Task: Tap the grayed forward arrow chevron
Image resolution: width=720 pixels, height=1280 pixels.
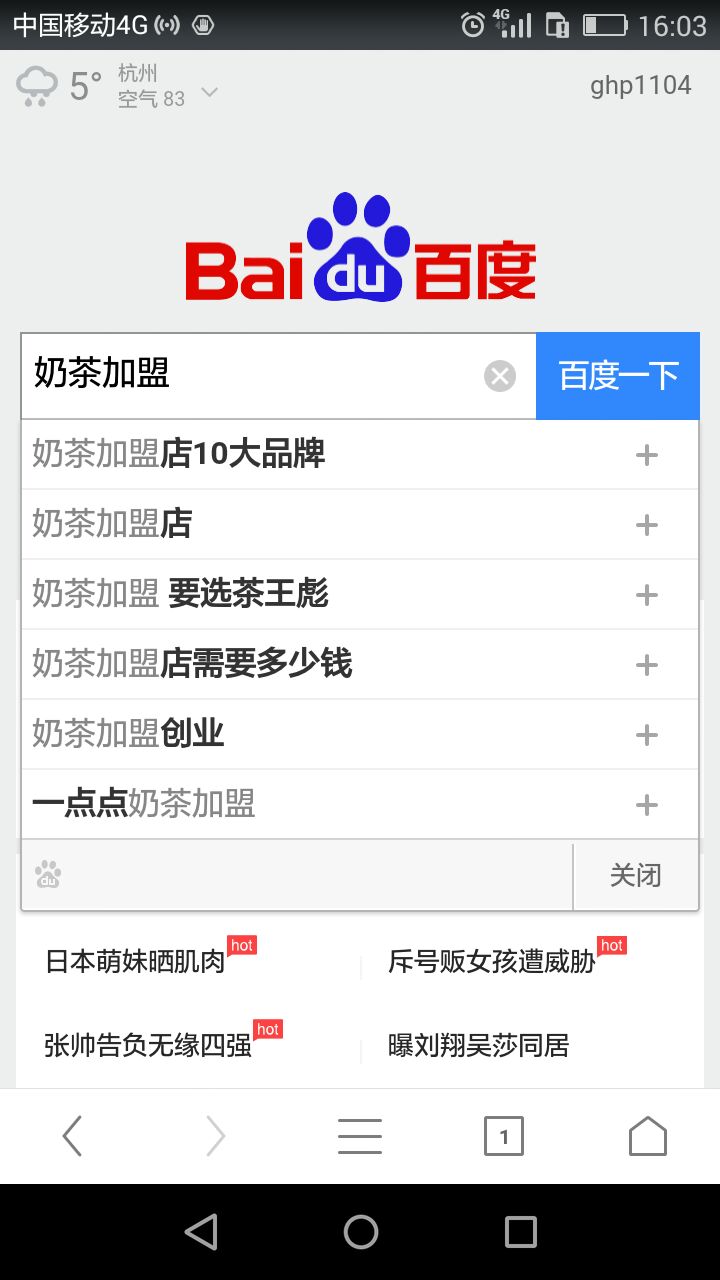Action: [216, 1135]
